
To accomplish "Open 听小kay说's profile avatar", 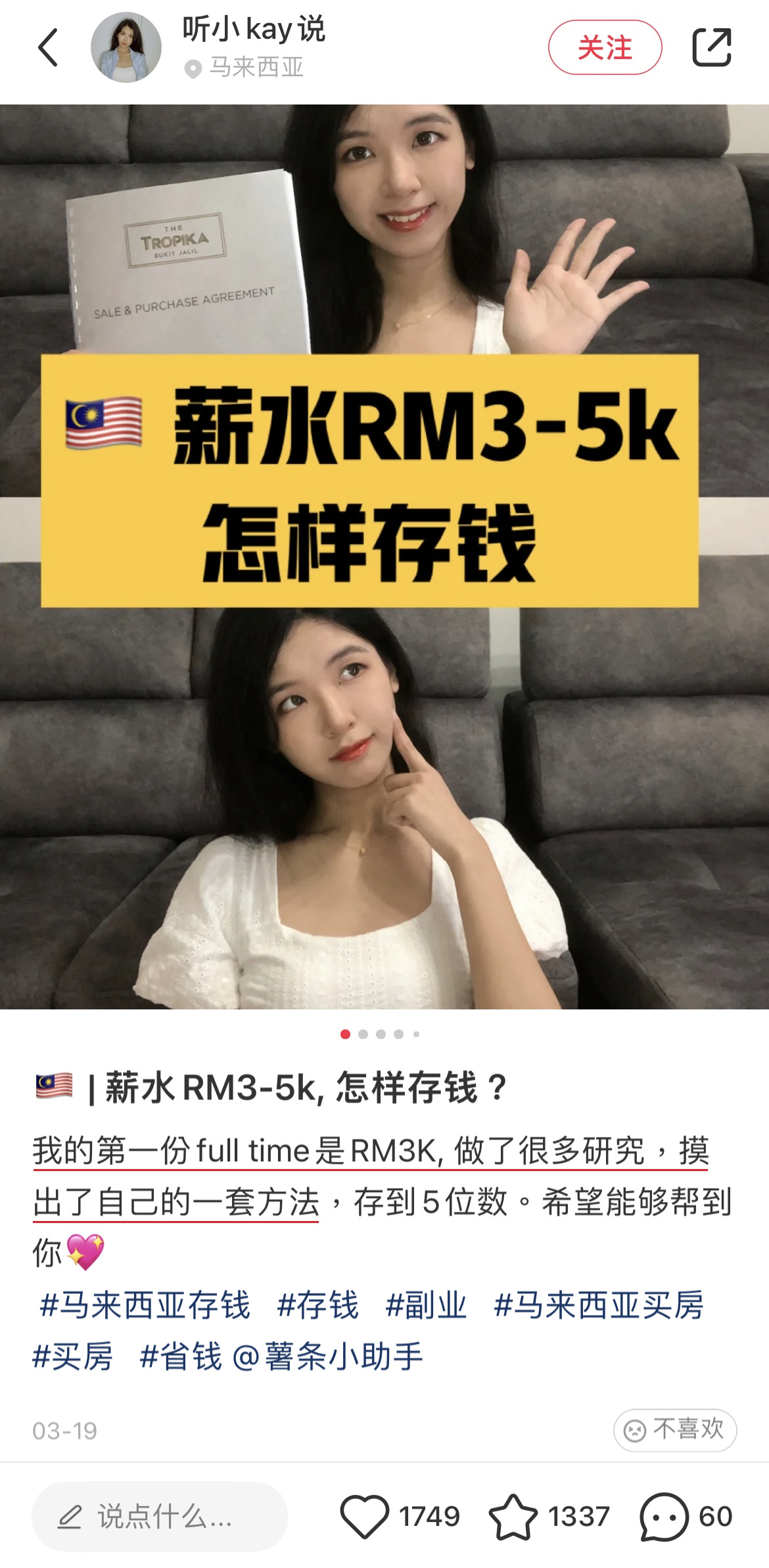I will click(x=126, y=47).
